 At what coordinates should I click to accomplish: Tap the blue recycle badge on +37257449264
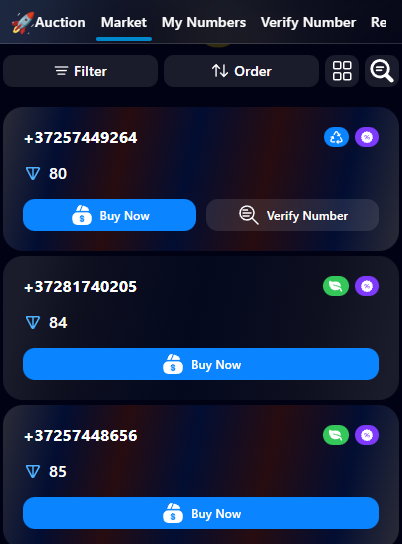pos(336,137)
